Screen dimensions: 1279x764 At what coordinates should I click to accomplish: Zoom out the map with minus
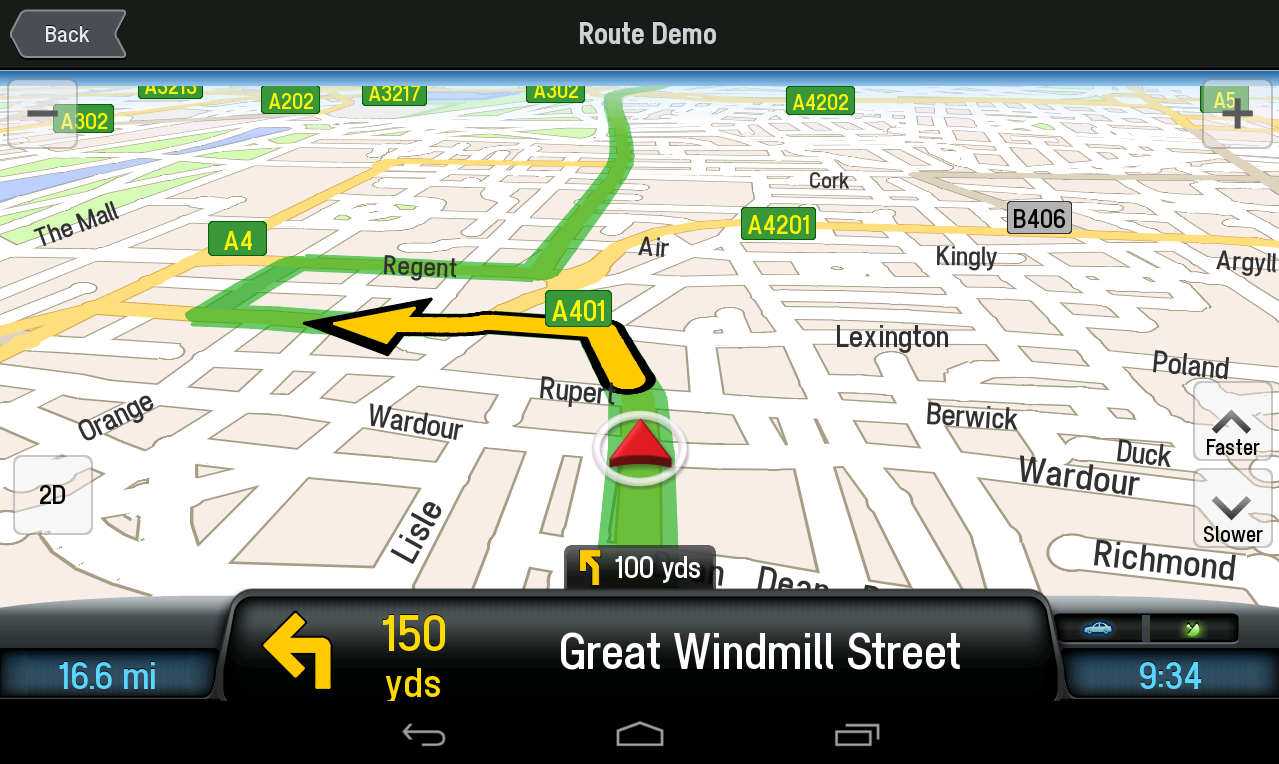pyautogui.click(x=42, y=114)
